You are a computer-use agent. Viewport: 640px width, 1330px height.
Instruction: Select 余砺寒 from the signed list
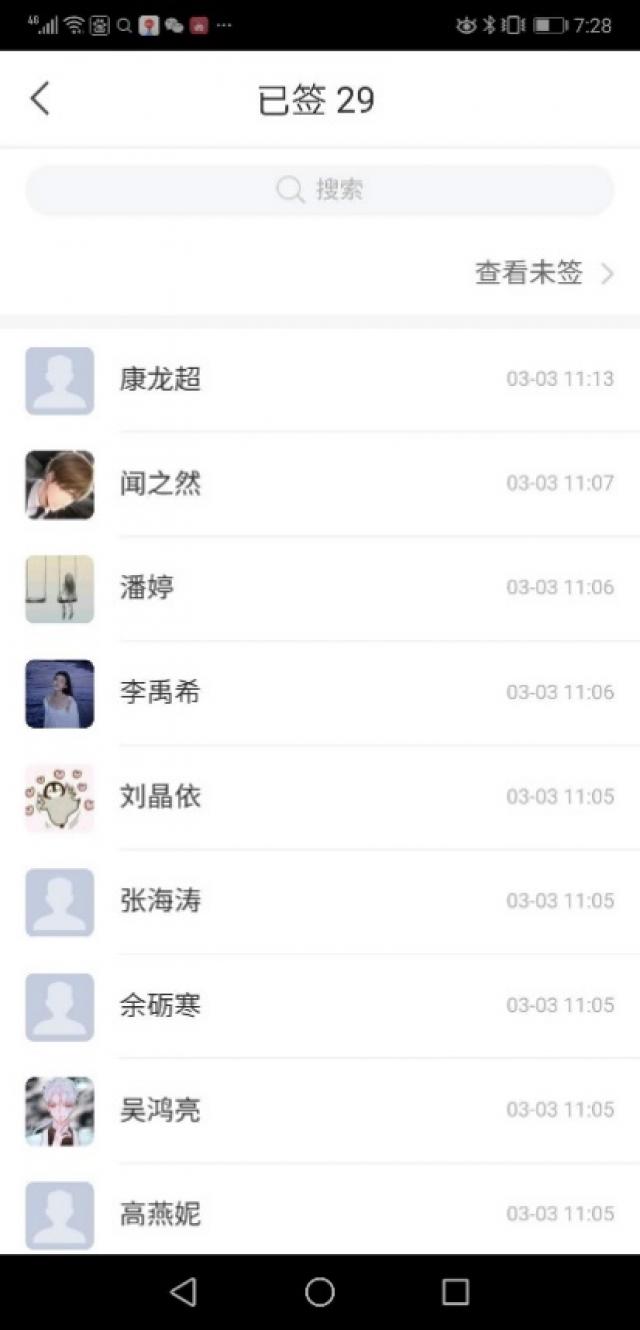pyautogui.click(x=320, y=1005)
